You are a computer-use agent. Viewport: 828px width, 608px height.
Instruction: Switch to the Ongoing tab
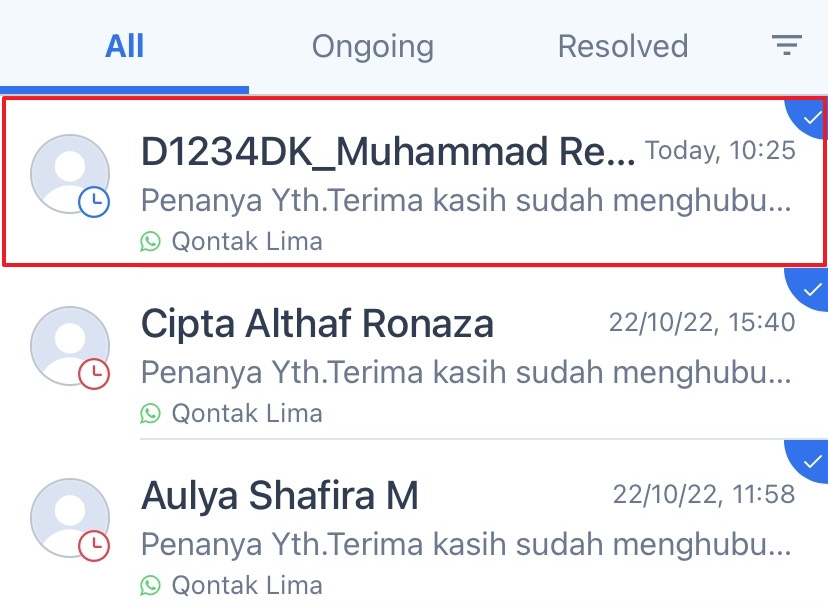372,46
